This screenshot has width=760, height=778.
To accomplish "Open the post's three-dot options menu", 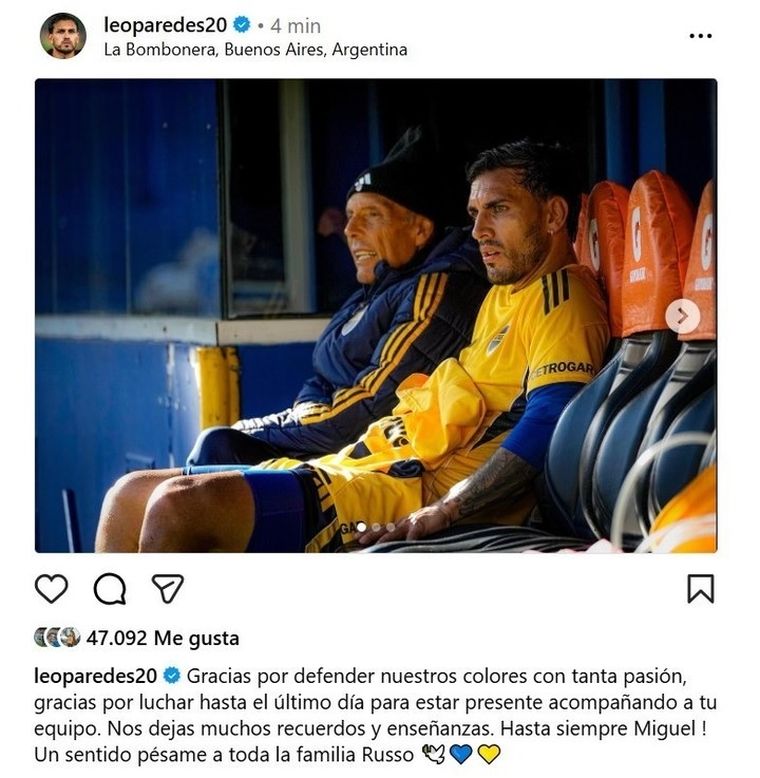I will [700, 36].
